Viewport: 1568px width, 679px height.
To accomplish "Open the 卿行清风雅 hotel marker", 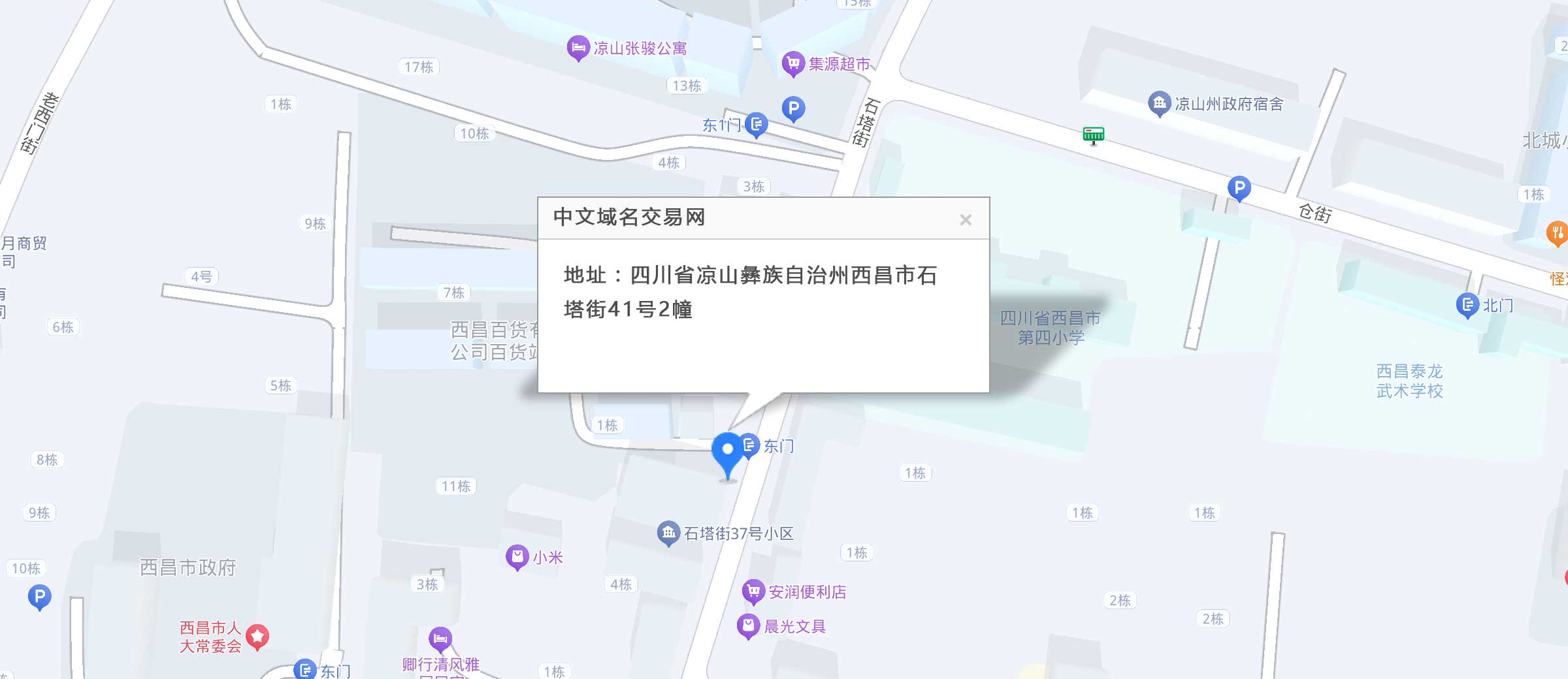I will point(440,639).
